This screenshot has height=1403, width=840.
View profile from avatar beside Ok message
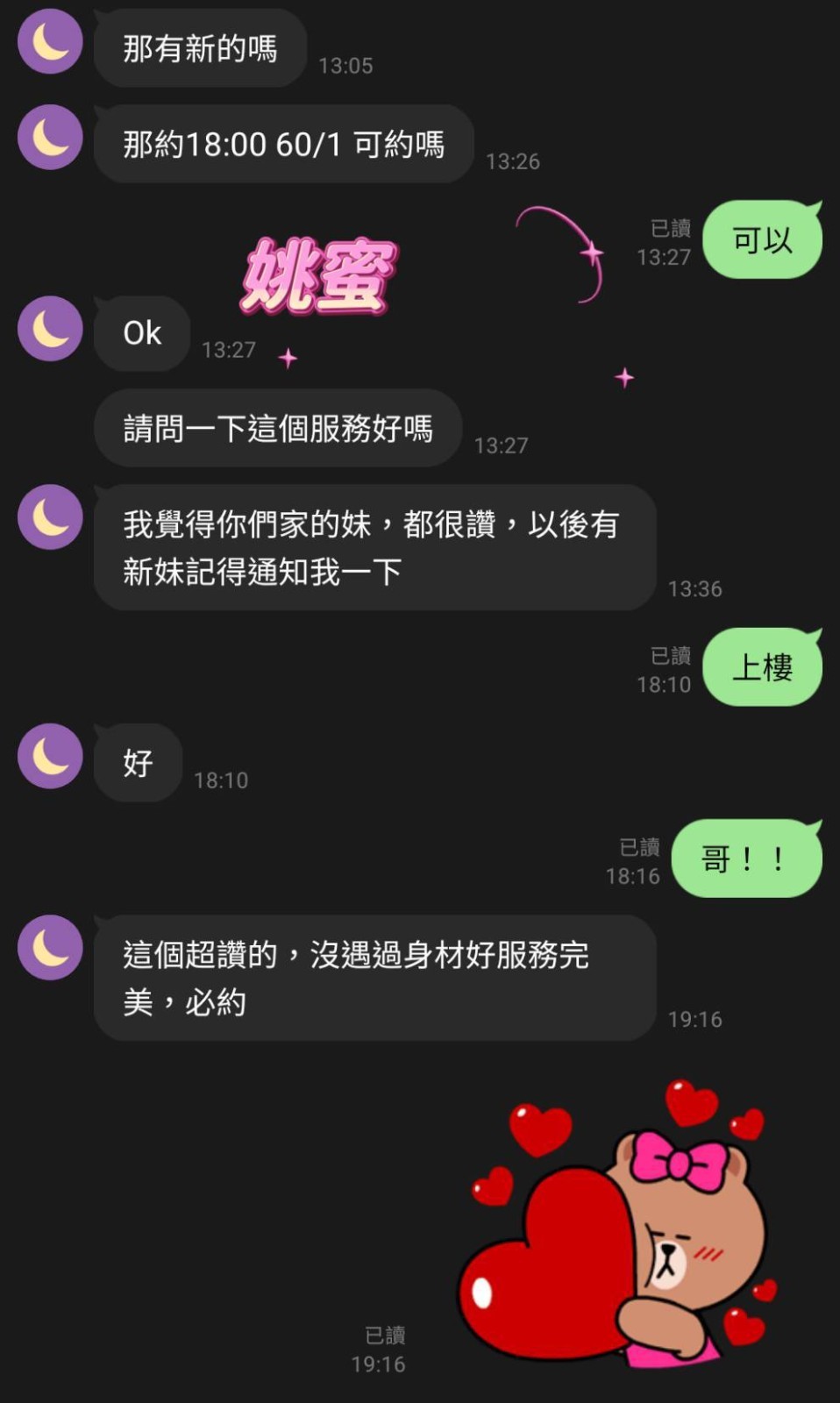(50, 329)
